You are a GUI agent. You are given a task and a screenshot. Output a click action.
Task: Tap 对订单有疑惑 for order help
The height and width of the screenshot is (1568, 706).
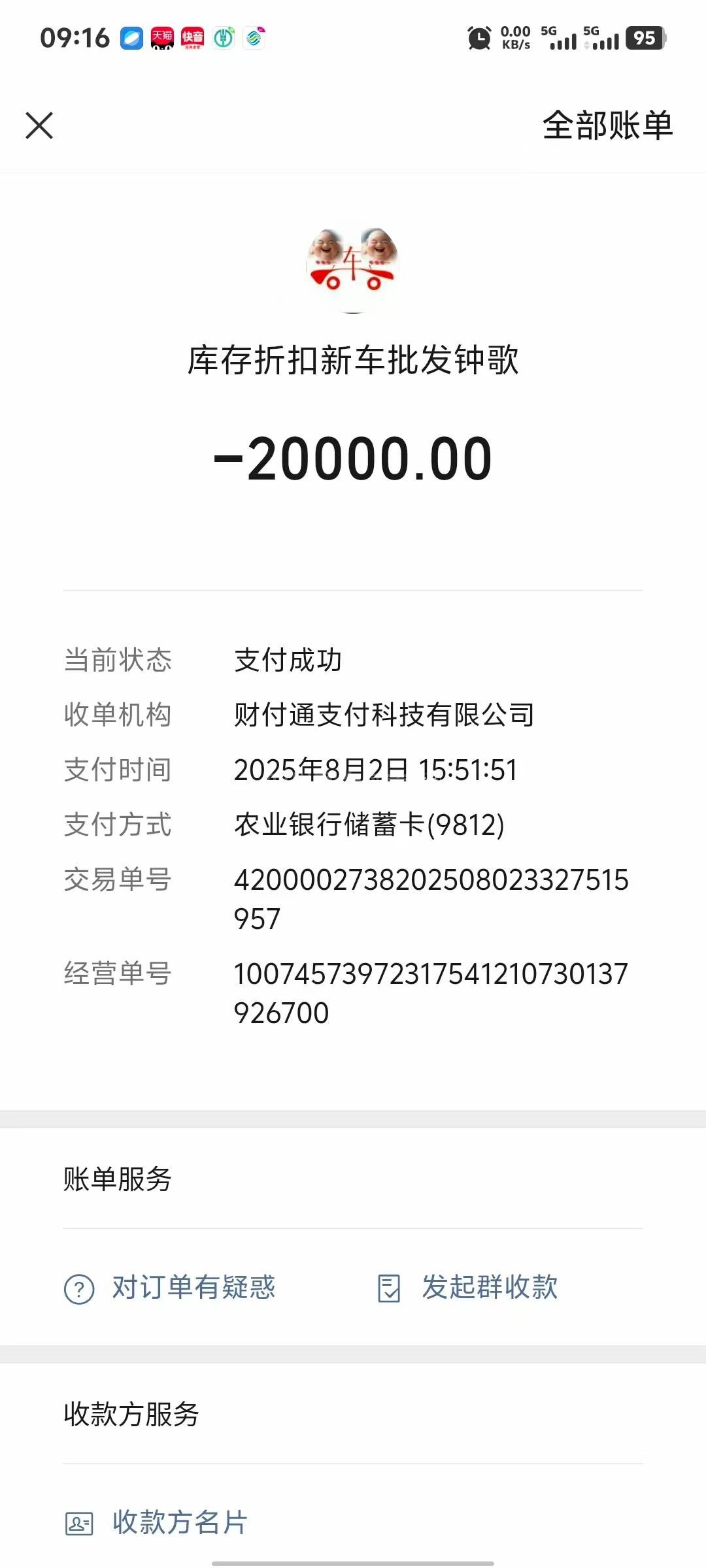(171, 1288)
